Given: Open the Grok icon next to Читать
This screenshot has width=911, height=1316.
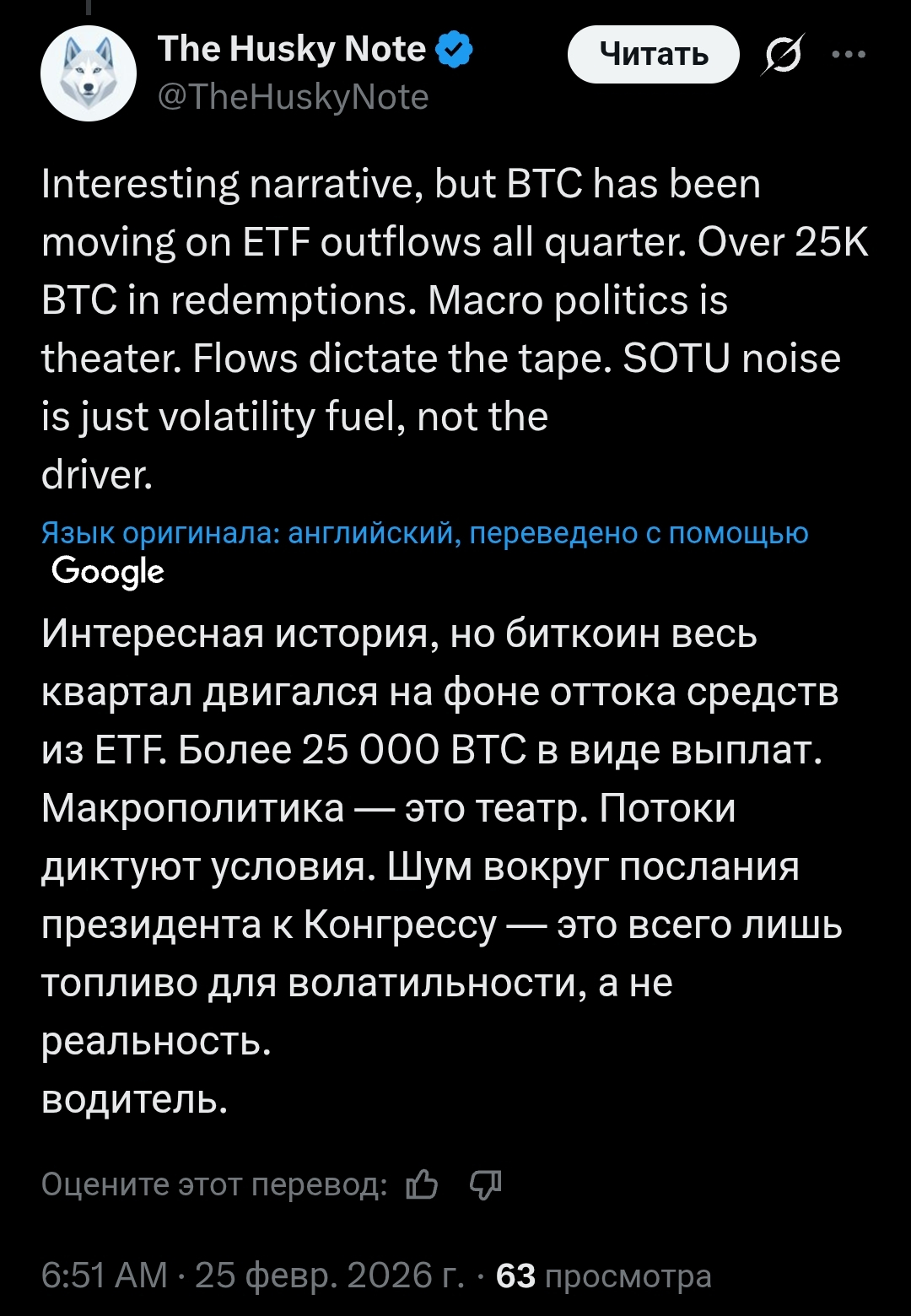Looking at the screenshot, I should point(784,54).
